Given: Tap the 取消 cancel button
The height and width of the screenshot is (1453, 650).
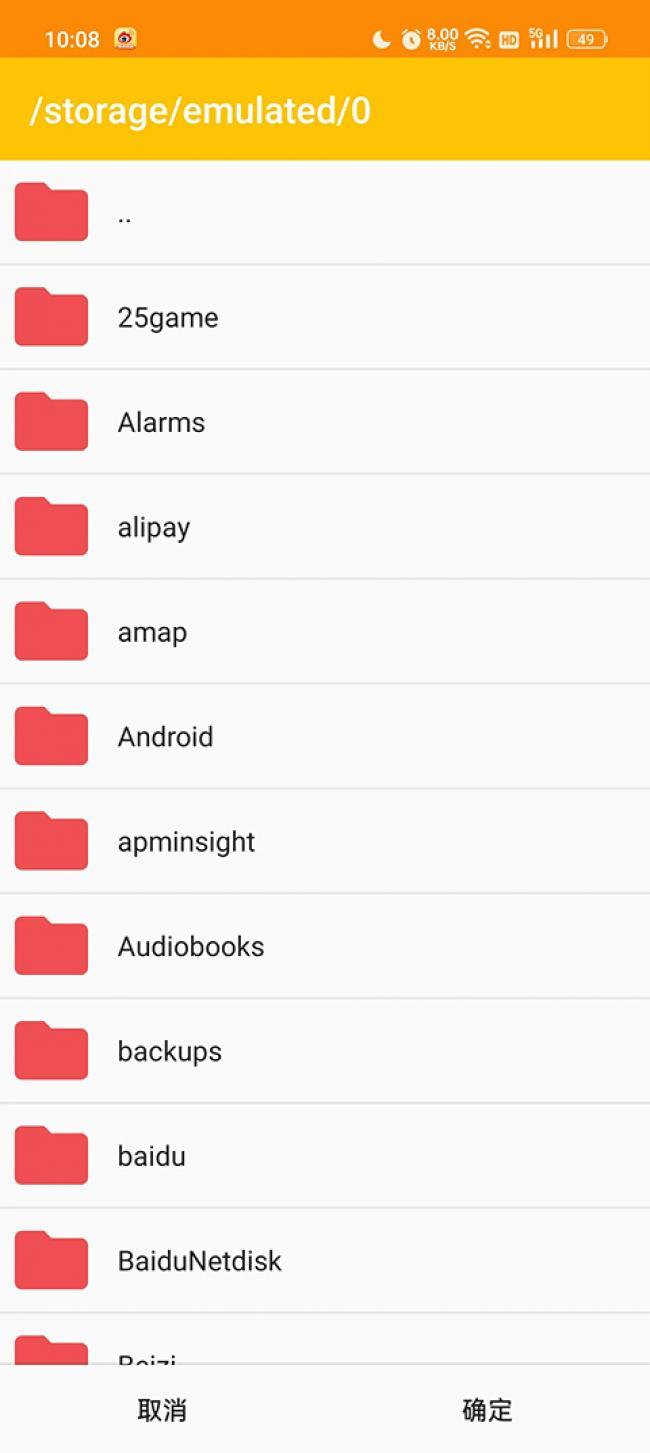Looking at the screenshot, I should click(162, 1410).
